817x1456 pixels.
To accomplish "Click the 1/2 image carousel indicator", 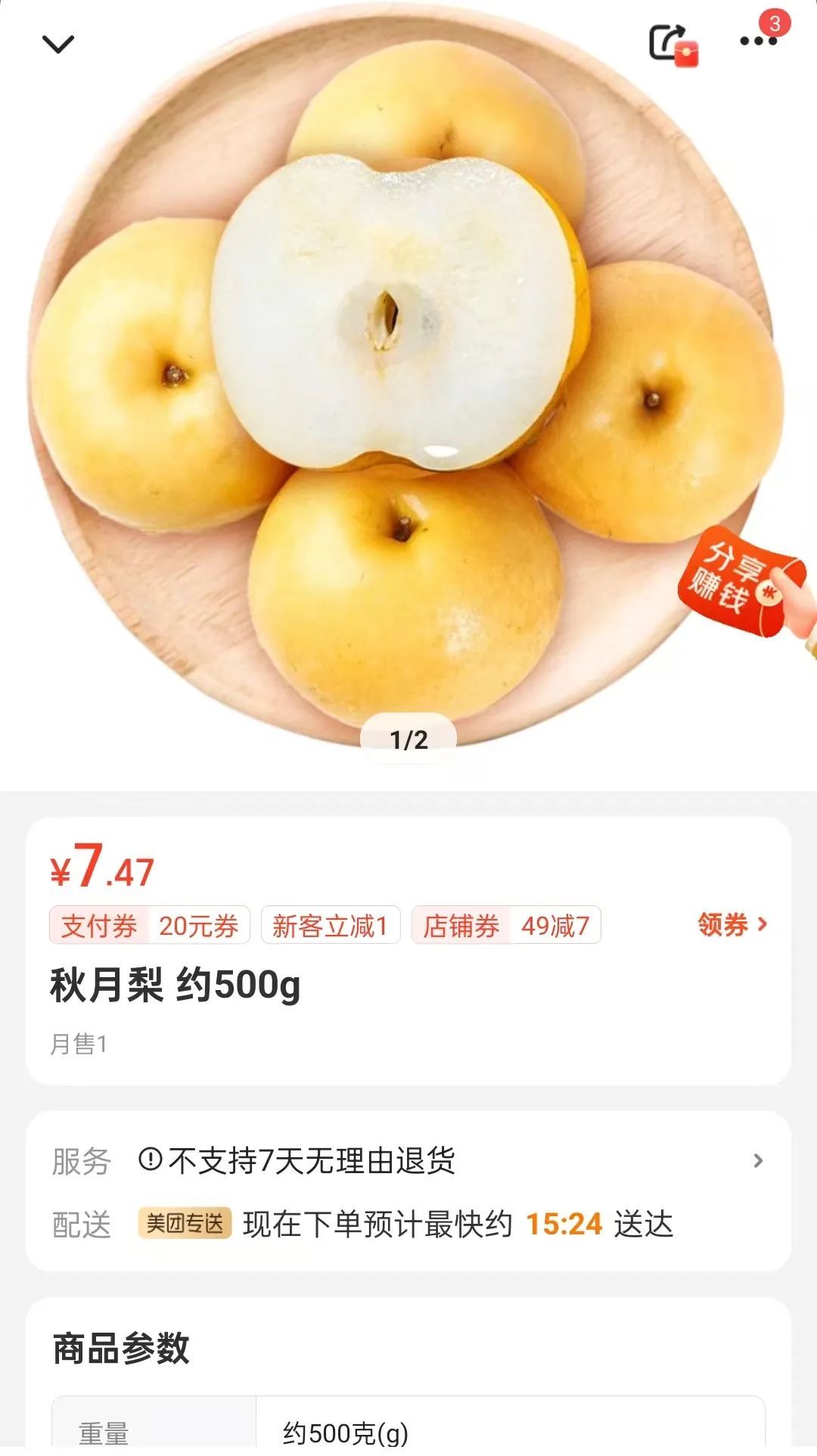I will 408,740.
